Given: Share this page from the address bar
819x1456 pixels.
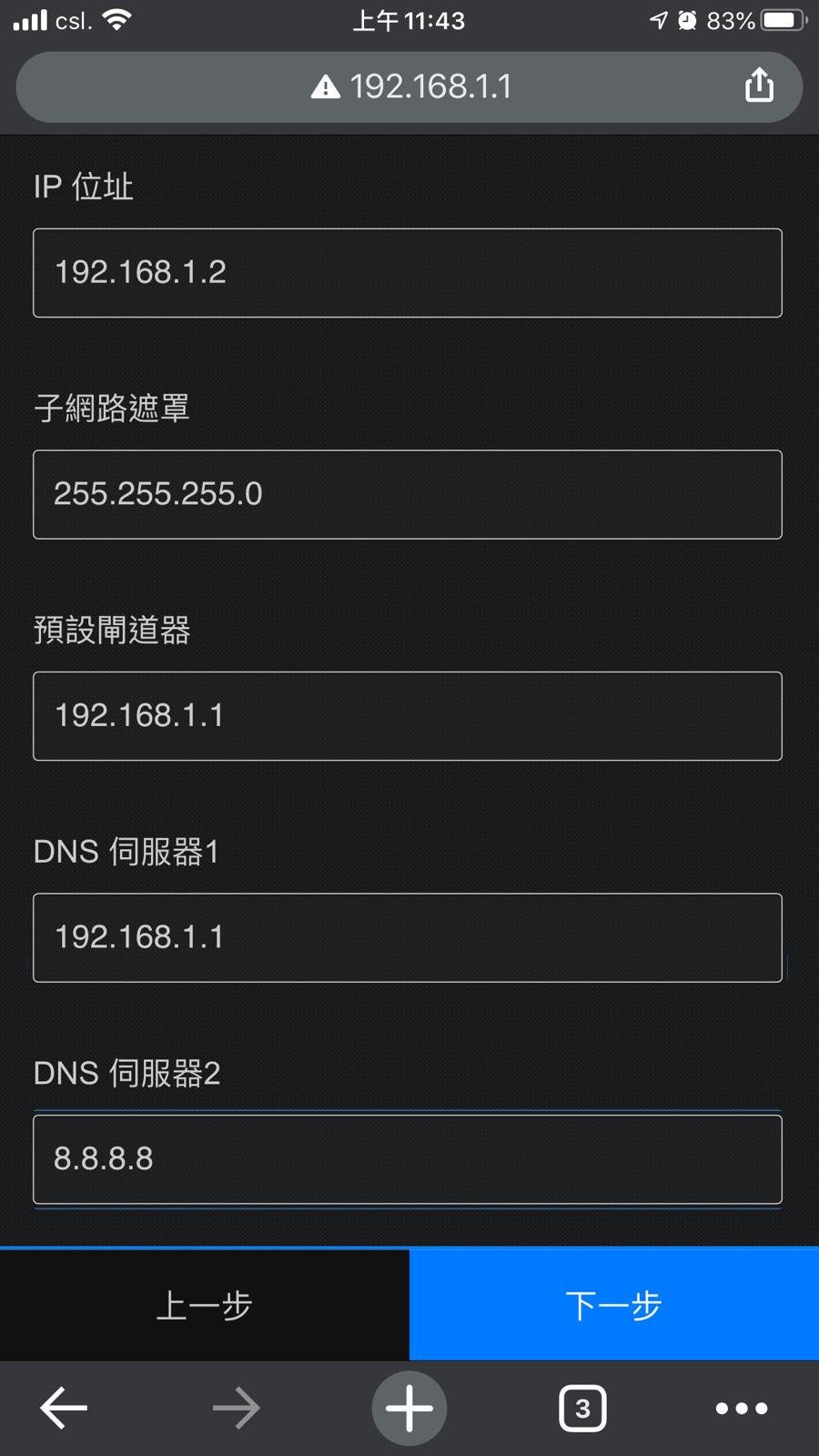Looking at the screenshot, I should point(759,86).
